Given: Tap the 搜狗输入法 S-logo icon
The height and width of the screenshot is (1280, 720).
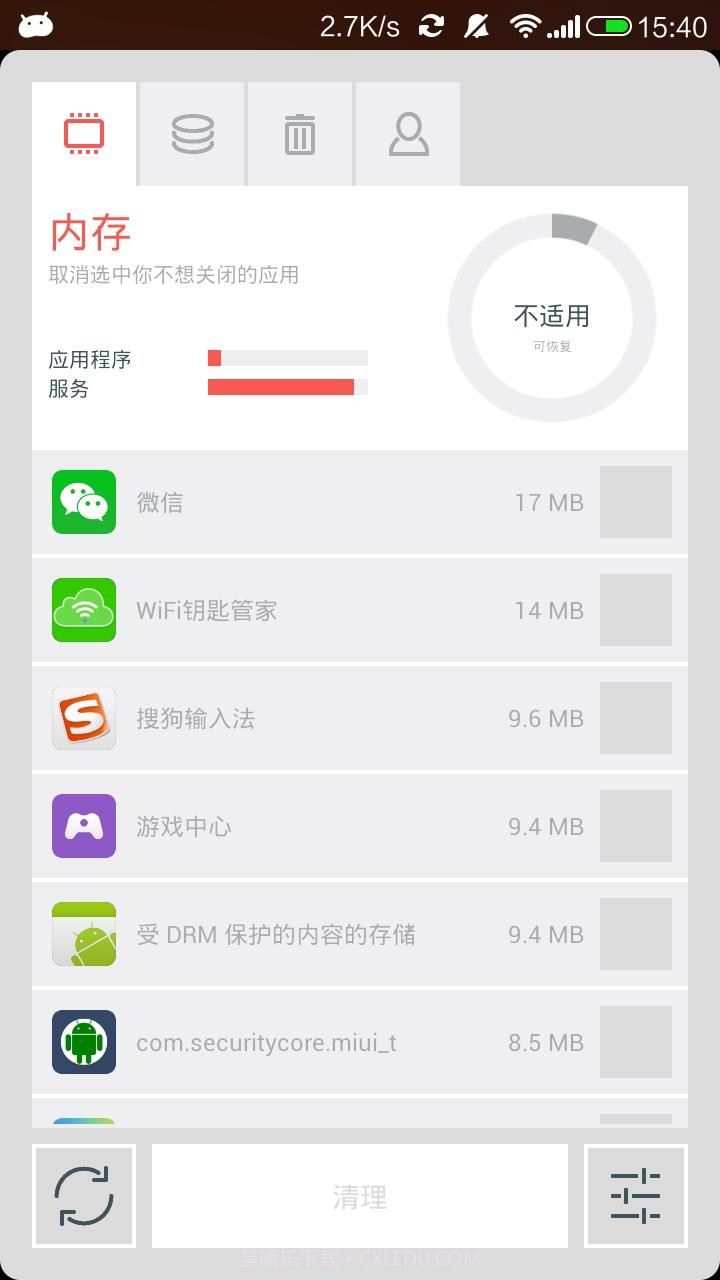Looking at the screenshot, I should 84,718.
